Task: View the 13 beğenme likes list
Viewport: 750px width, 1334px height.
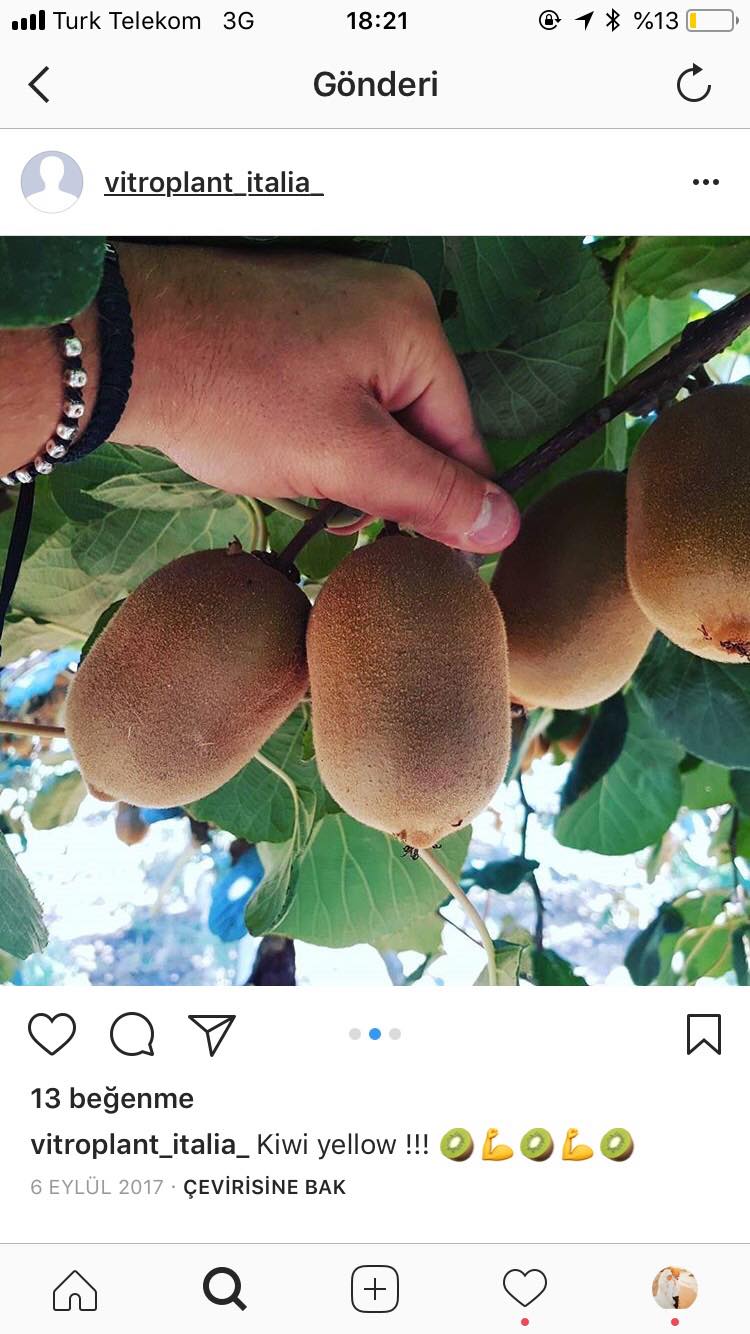Action: 112,1098
